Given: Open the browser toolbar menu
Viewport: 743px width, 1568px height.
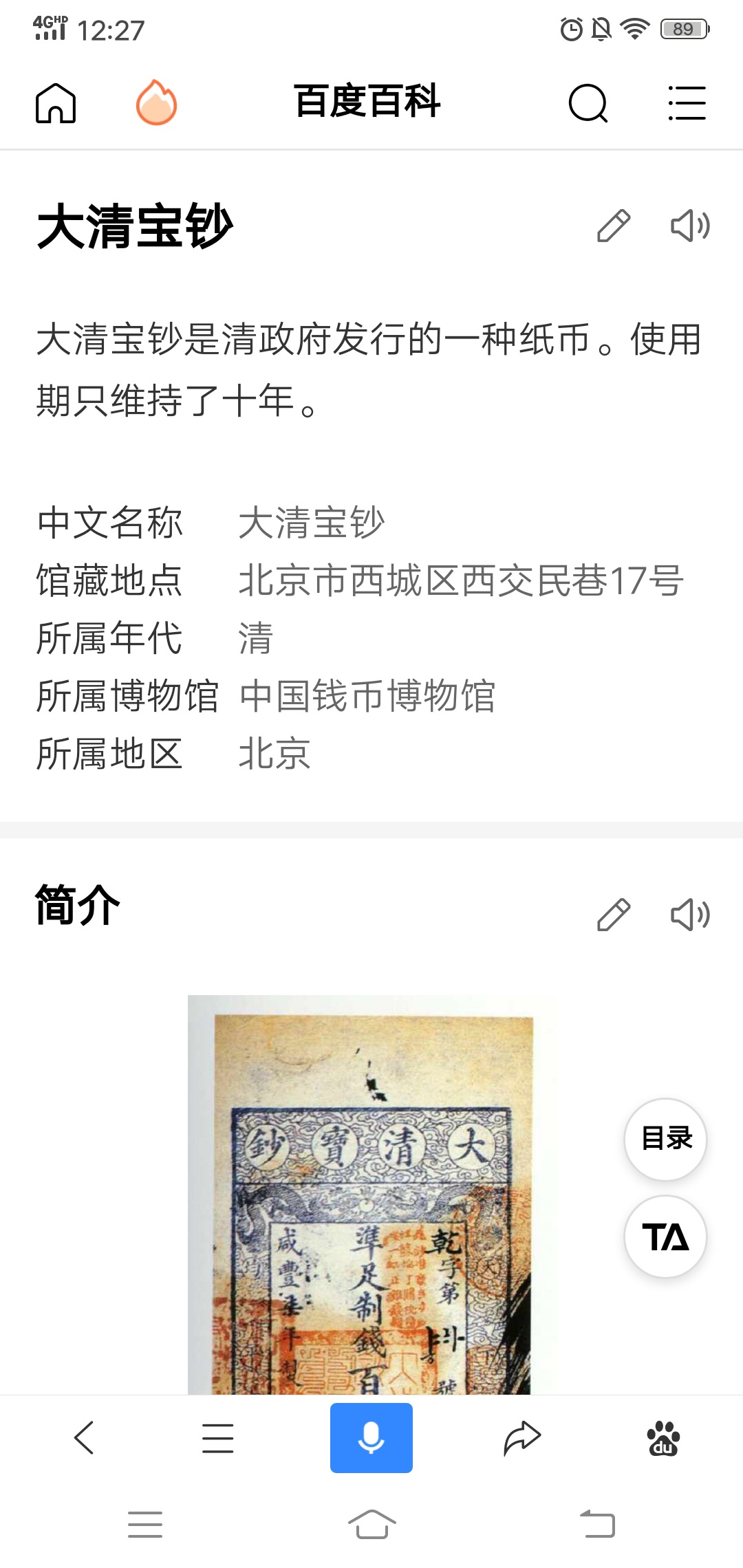Looking at the screenshot, I should [x=217, y=1437].
